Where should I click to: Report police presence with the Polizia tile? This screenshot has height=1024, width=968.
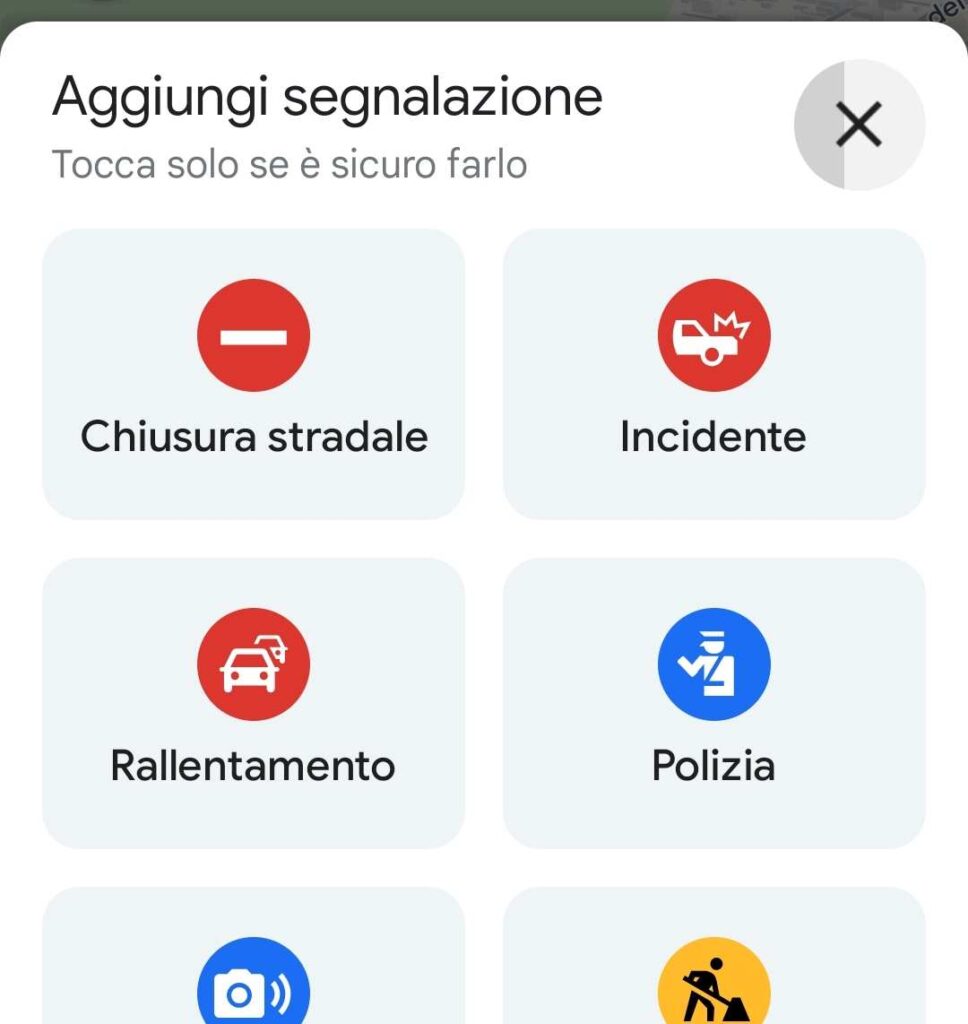(714, 700)
